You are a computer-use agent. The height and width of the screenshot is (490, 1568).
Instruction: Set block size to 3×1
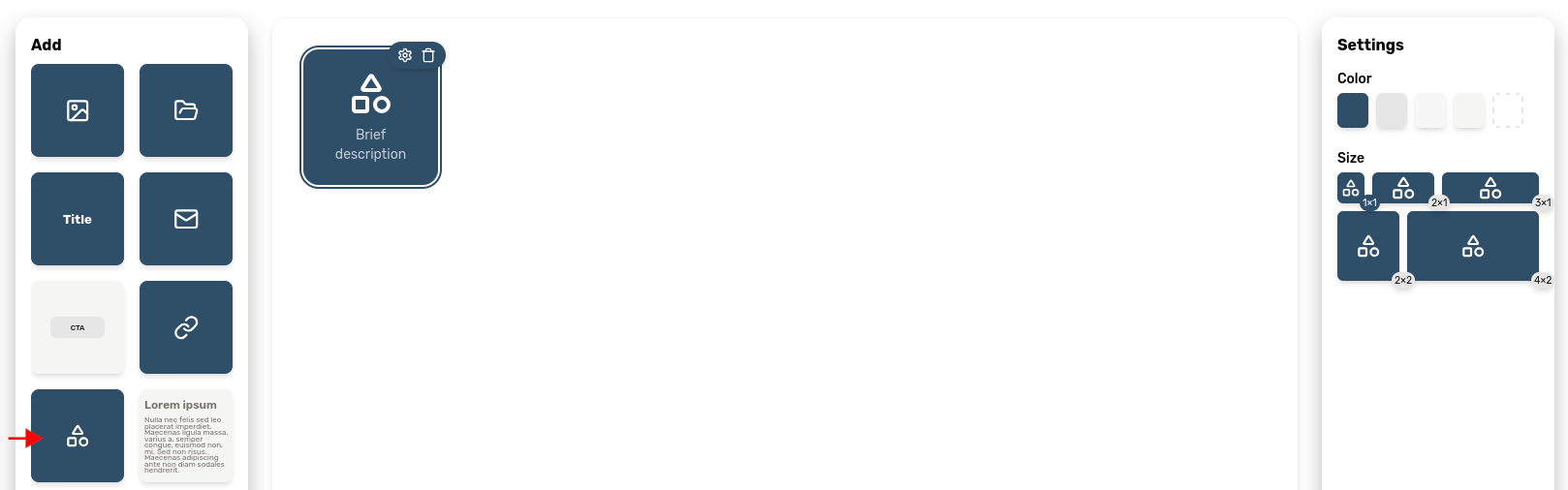(x=1490, y=188)
